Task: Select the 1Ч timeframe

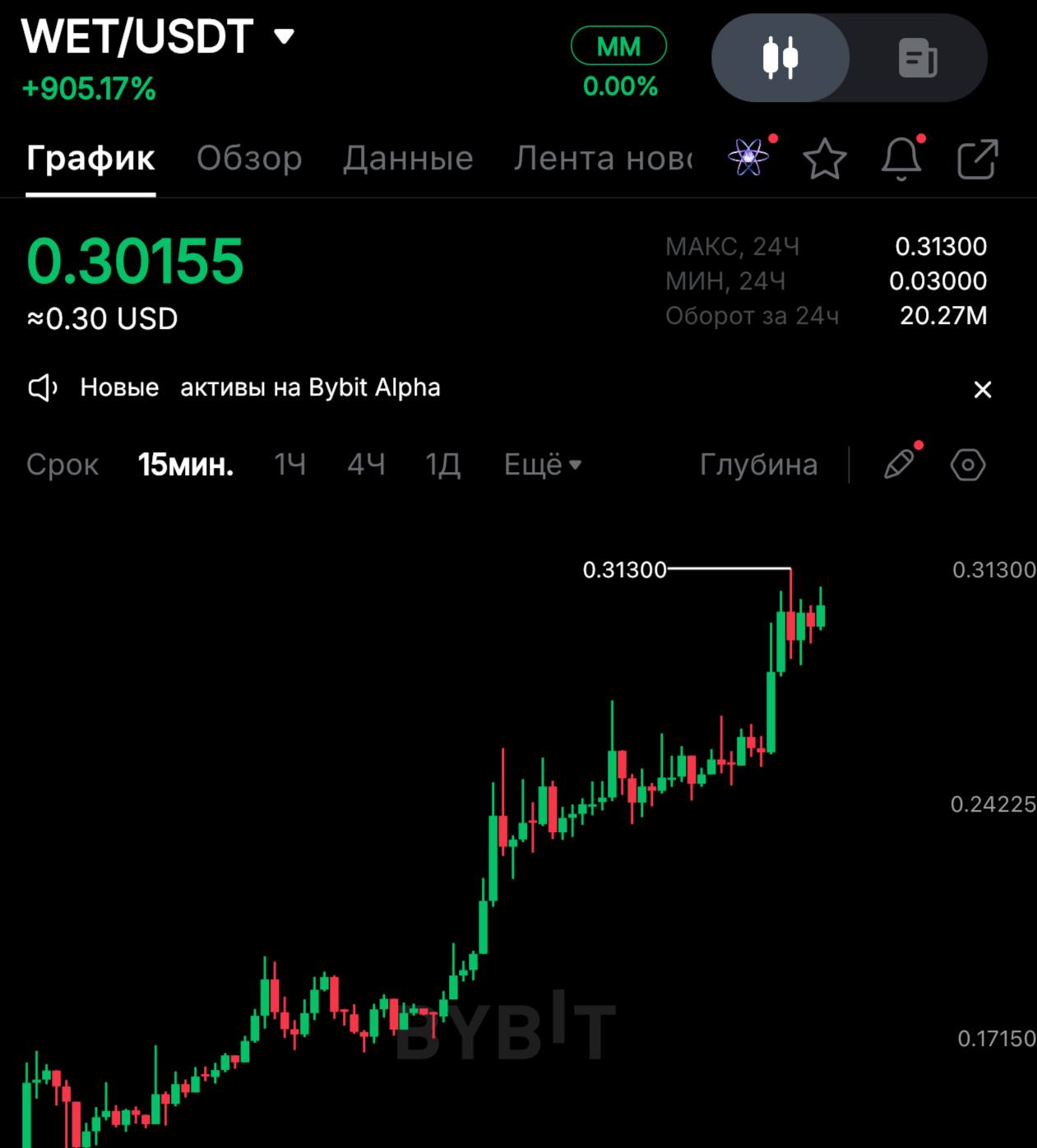Action: [x=290, y=465]
